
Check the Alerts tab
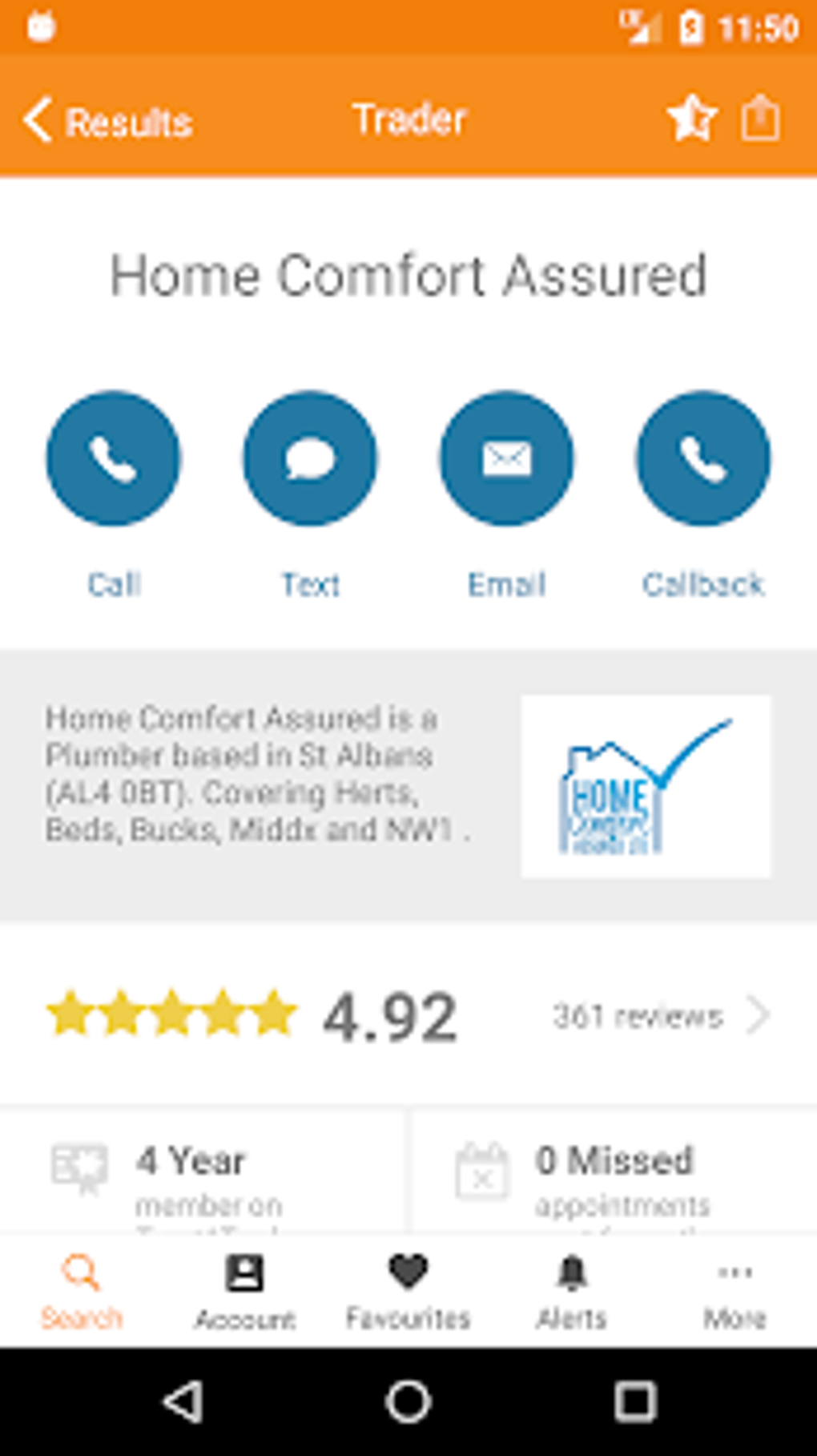point(572,1291)
